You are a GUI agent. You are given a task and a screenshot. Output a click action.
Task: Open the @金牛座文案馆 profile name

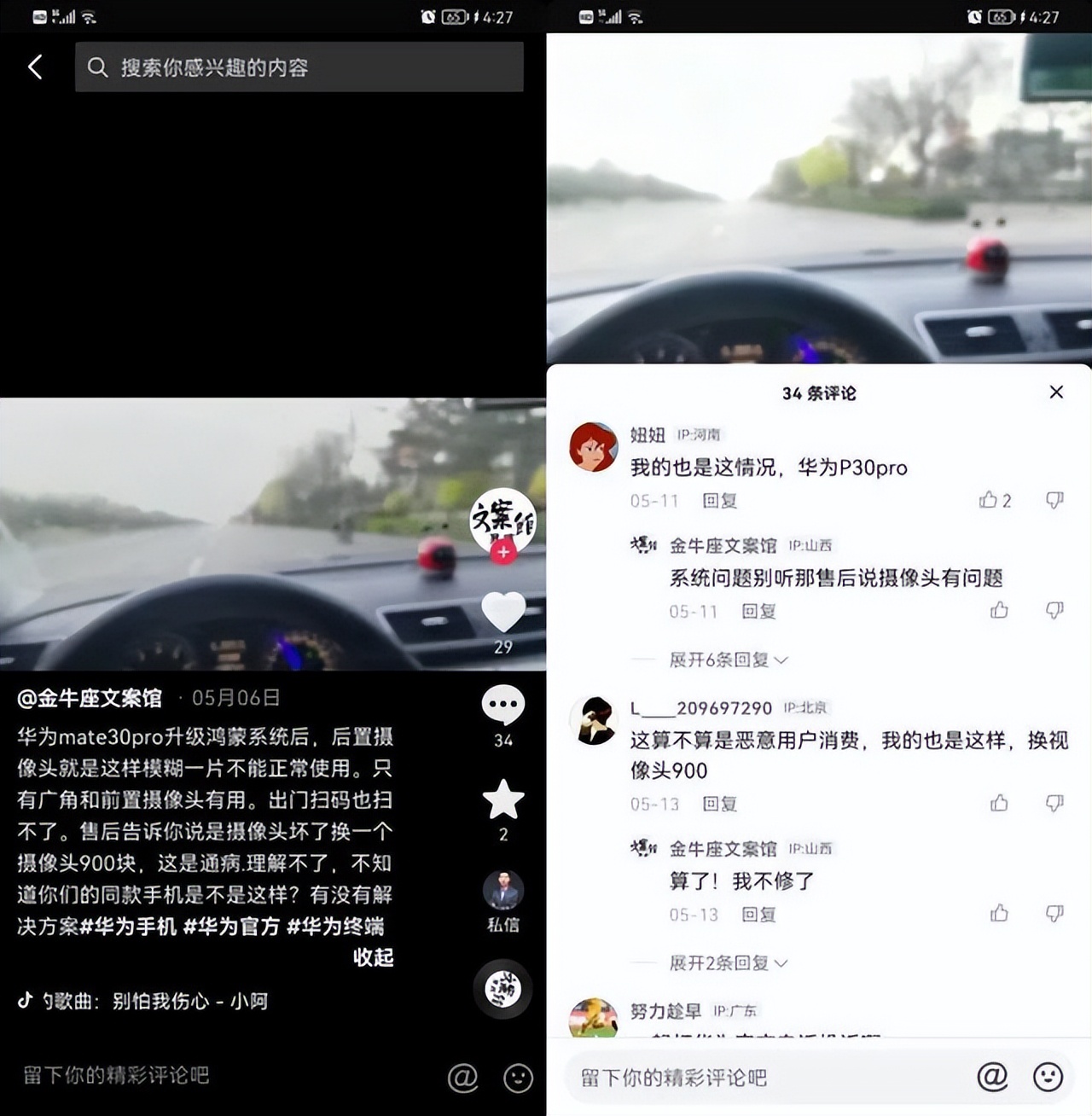tap(90, 698)
